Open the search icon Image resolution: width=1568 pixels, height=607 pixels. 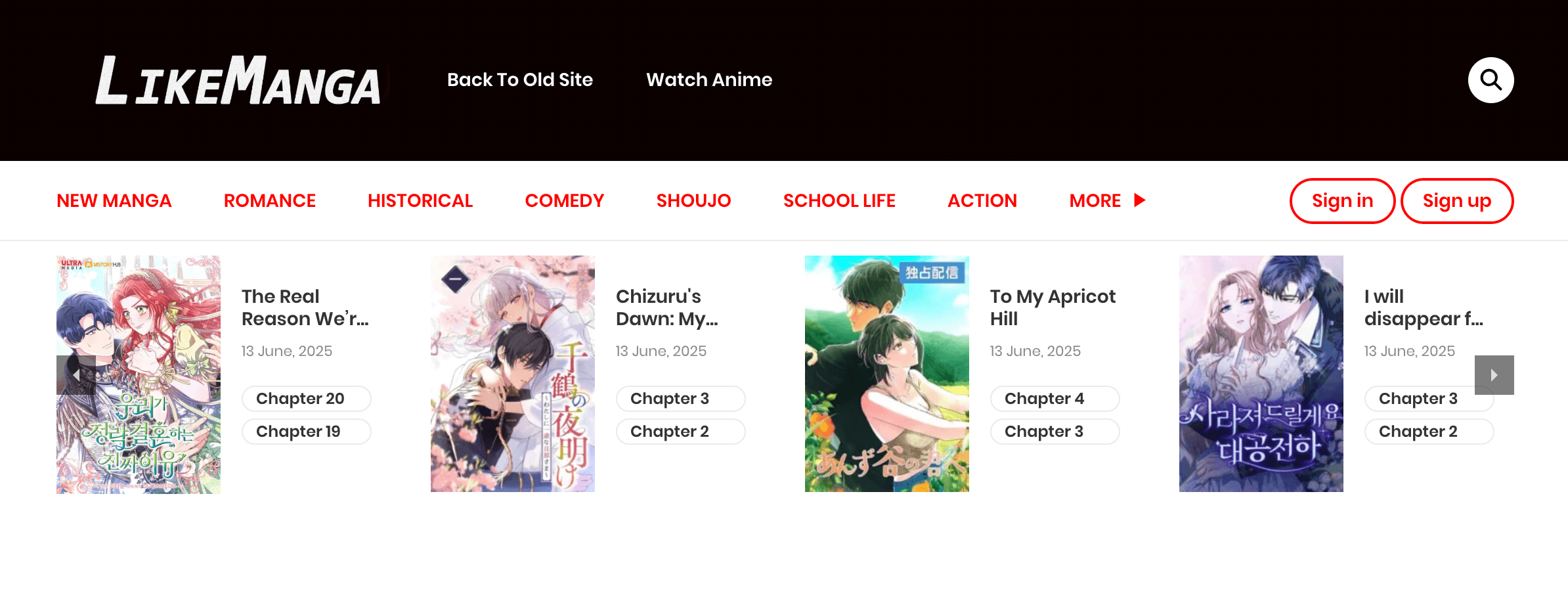[1491, 80]
